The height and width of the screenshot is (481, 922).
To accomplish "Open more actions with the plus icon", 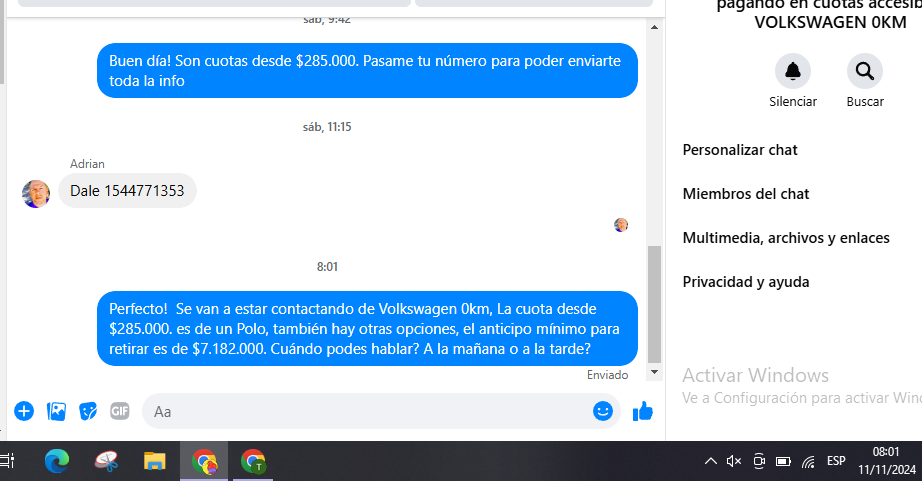I will point(24,411).
